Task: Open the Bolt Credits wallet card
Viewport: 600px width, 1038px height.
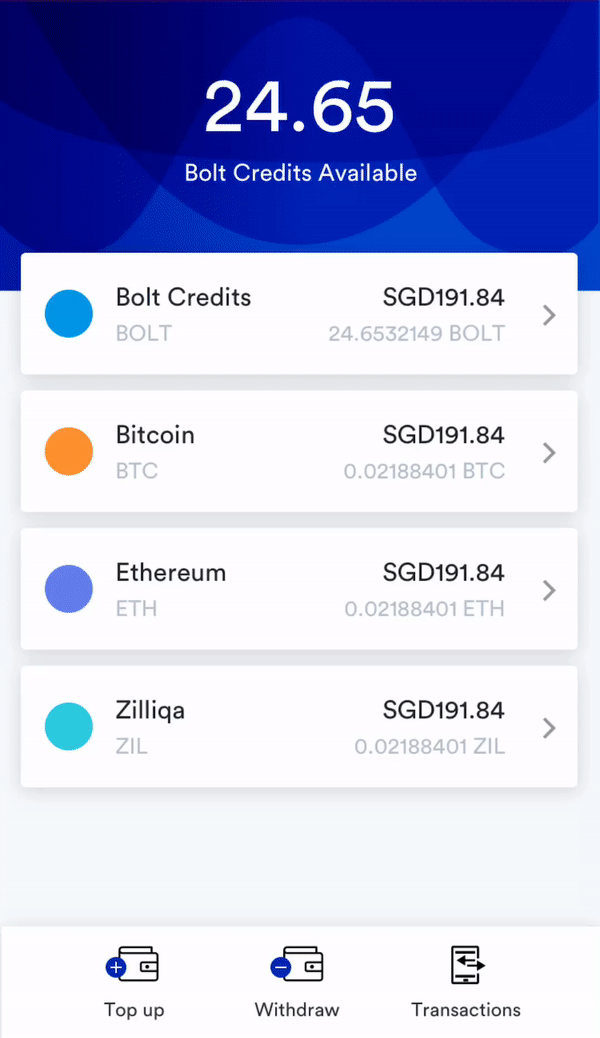Action: 298,314
